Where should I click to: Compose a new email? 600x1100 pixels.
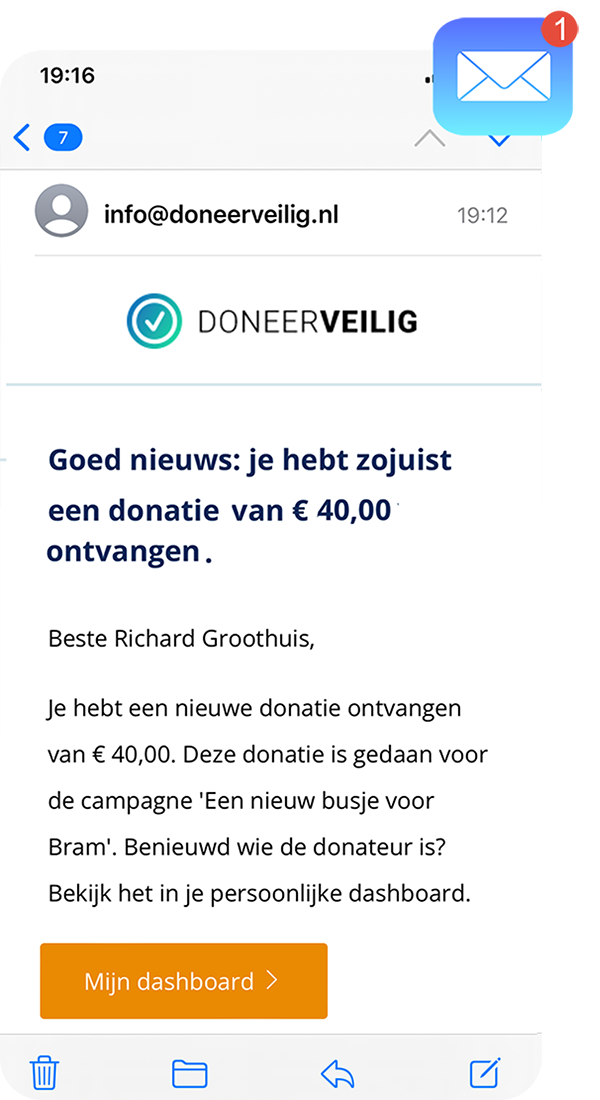point(484,1073)
